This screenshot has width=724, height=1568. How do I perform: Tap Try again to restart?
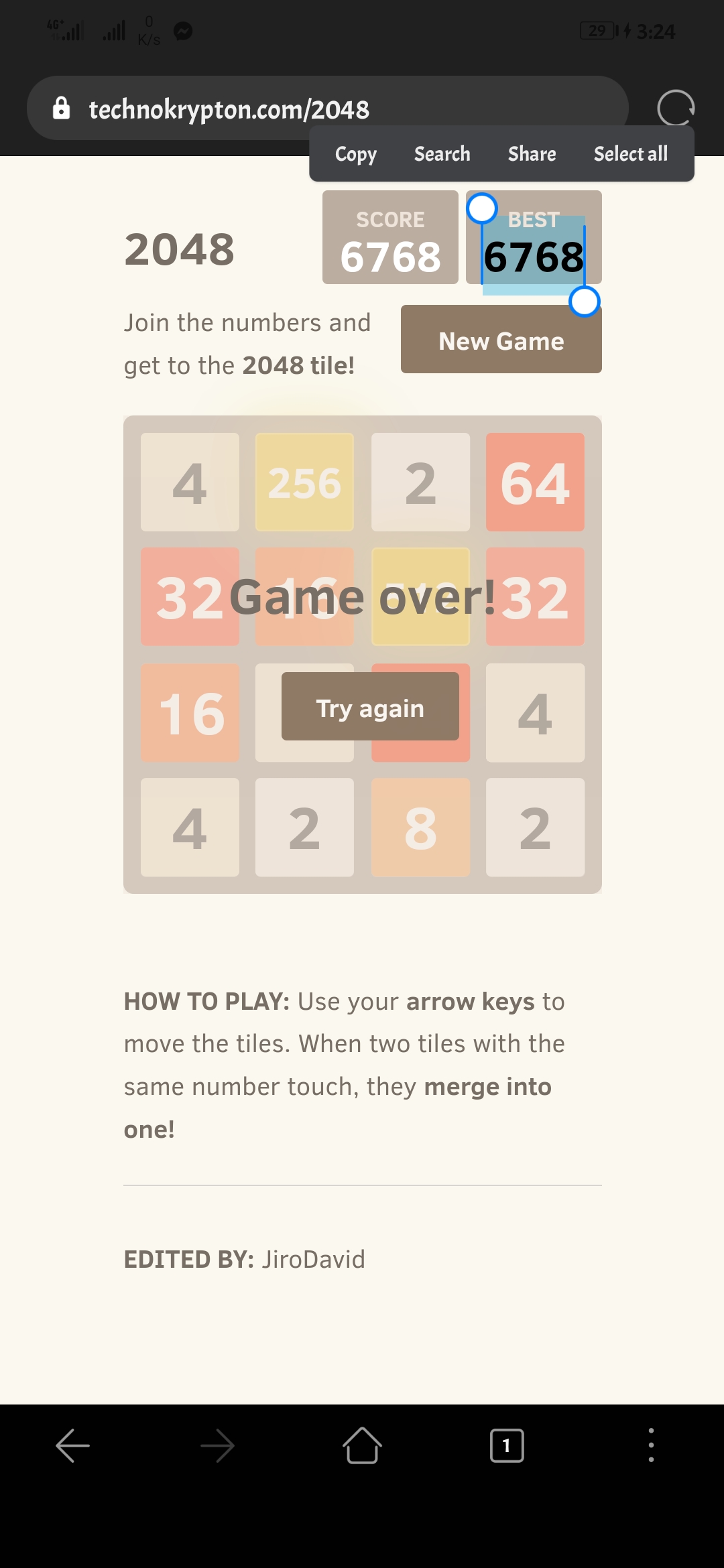(x=370, y=707)
